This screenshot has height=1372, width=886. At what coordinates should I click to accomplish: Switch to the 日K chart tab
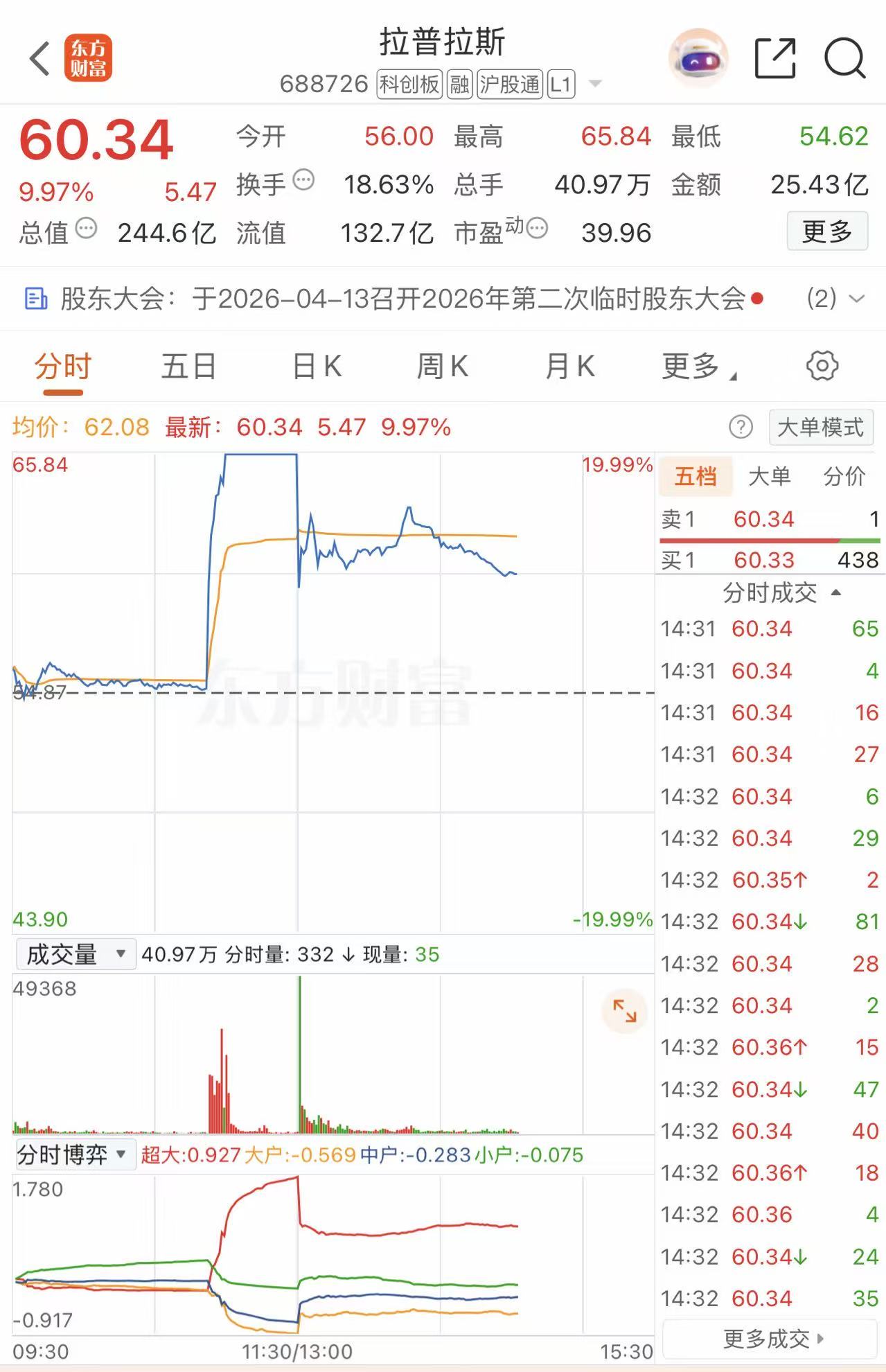(317, 367)
